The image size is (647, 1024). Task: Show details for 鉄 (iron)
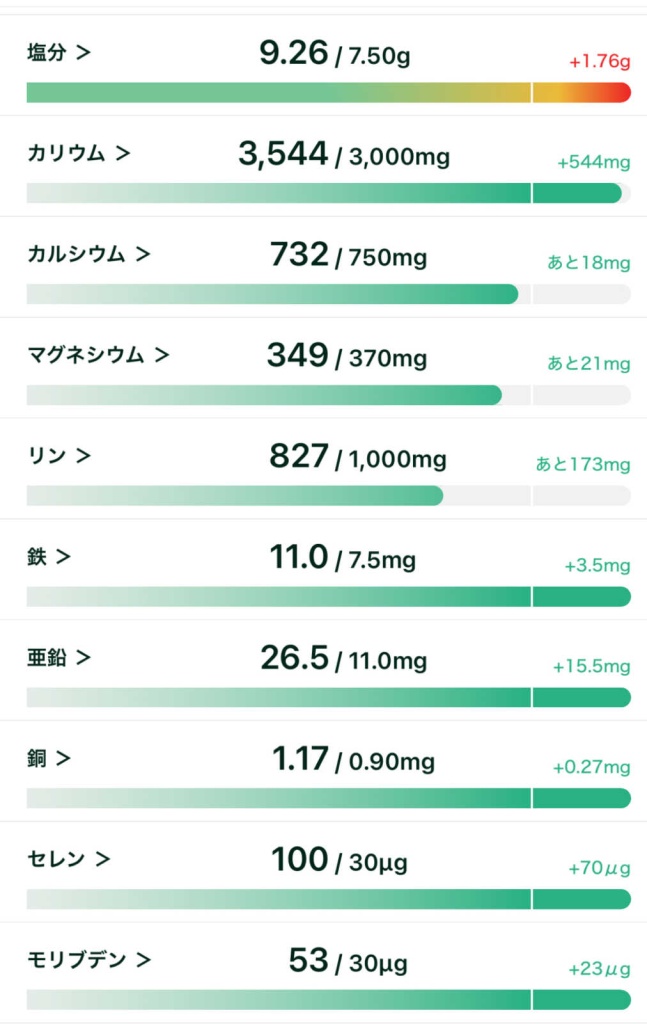[x=49, y=557]
